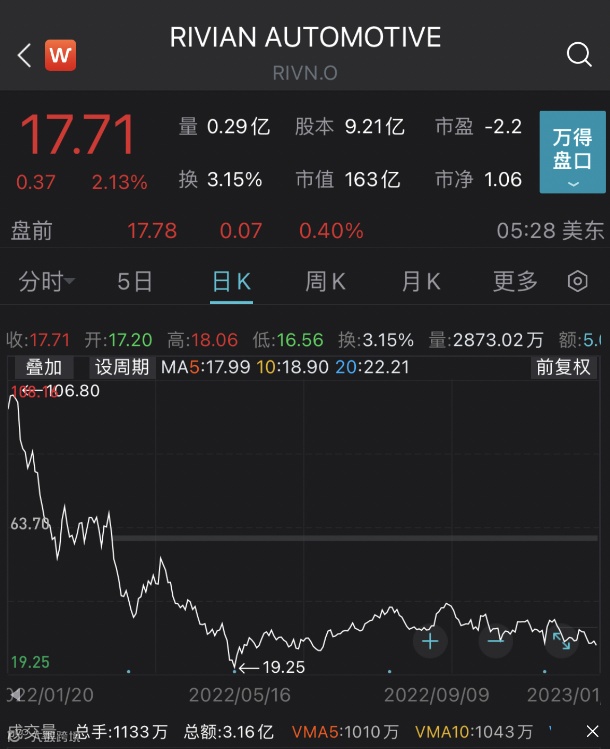Viewport: 610px width, 749px height.
Task: Switch to the 分时 chart tab
Action: coord(46,282)
